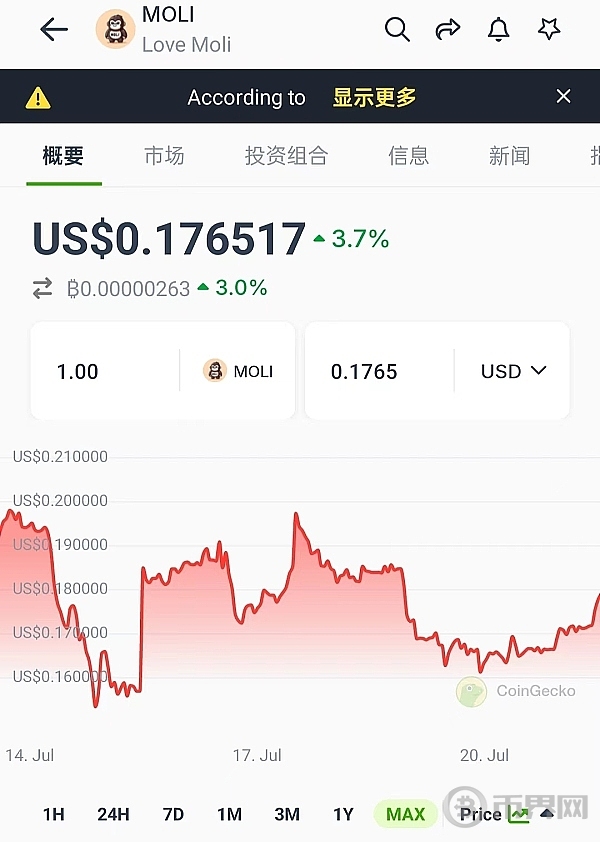Open search for coins
The image size is (600, 842).
tap(397, 30)
